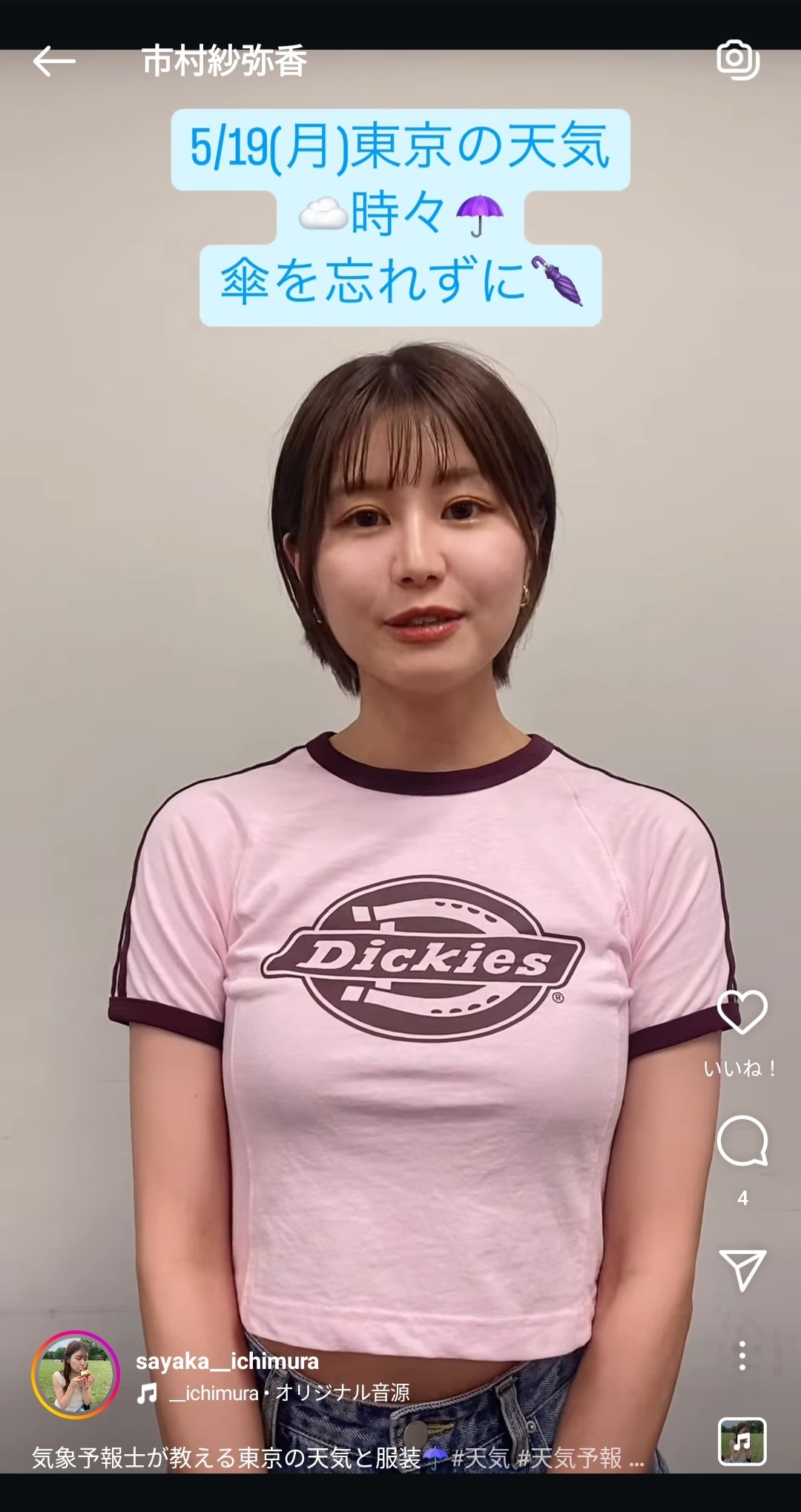
Task: Expand the truncated caption with ellipsis
Action: tap(636, 1459)
